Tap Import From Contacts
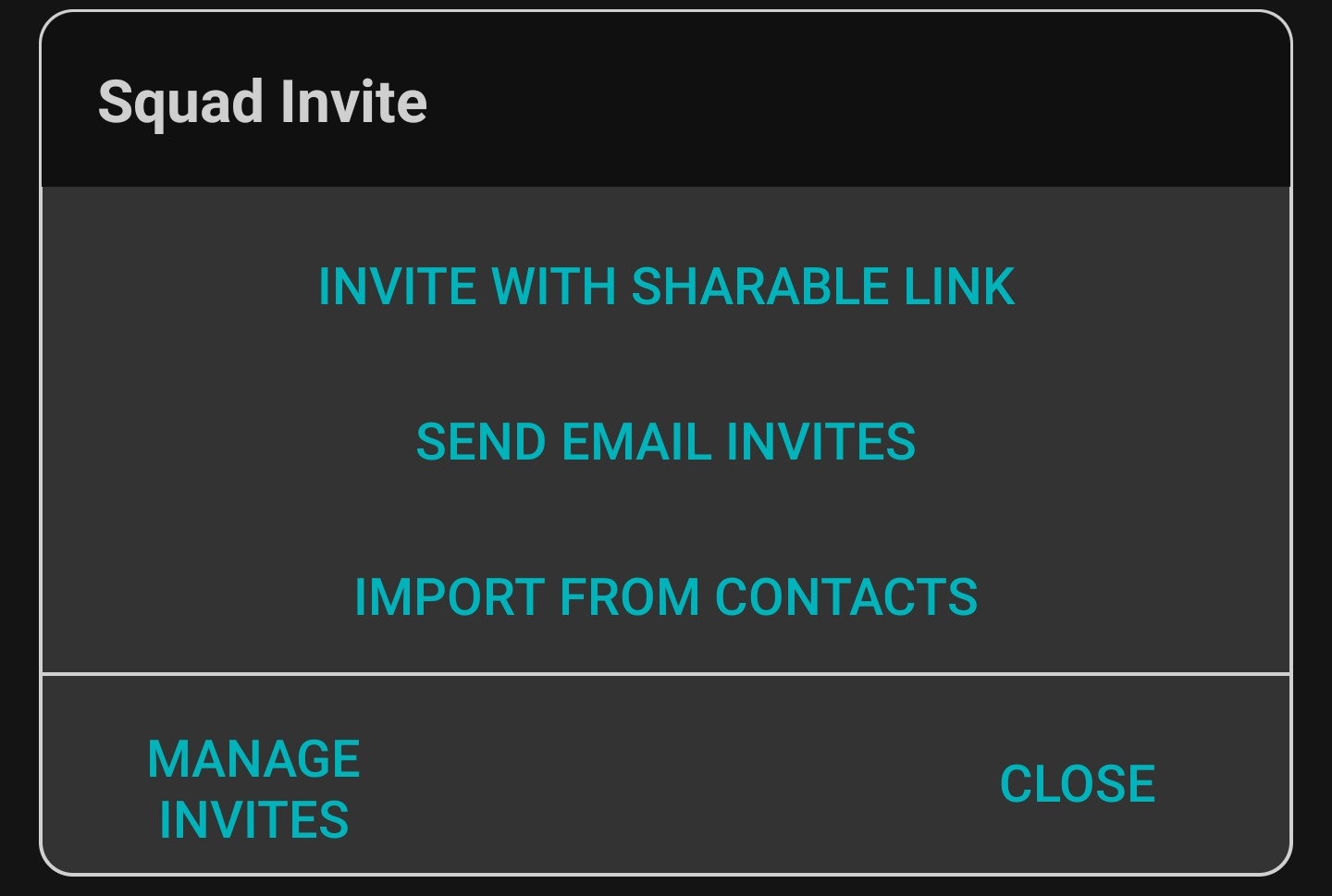 coord(666,597)
